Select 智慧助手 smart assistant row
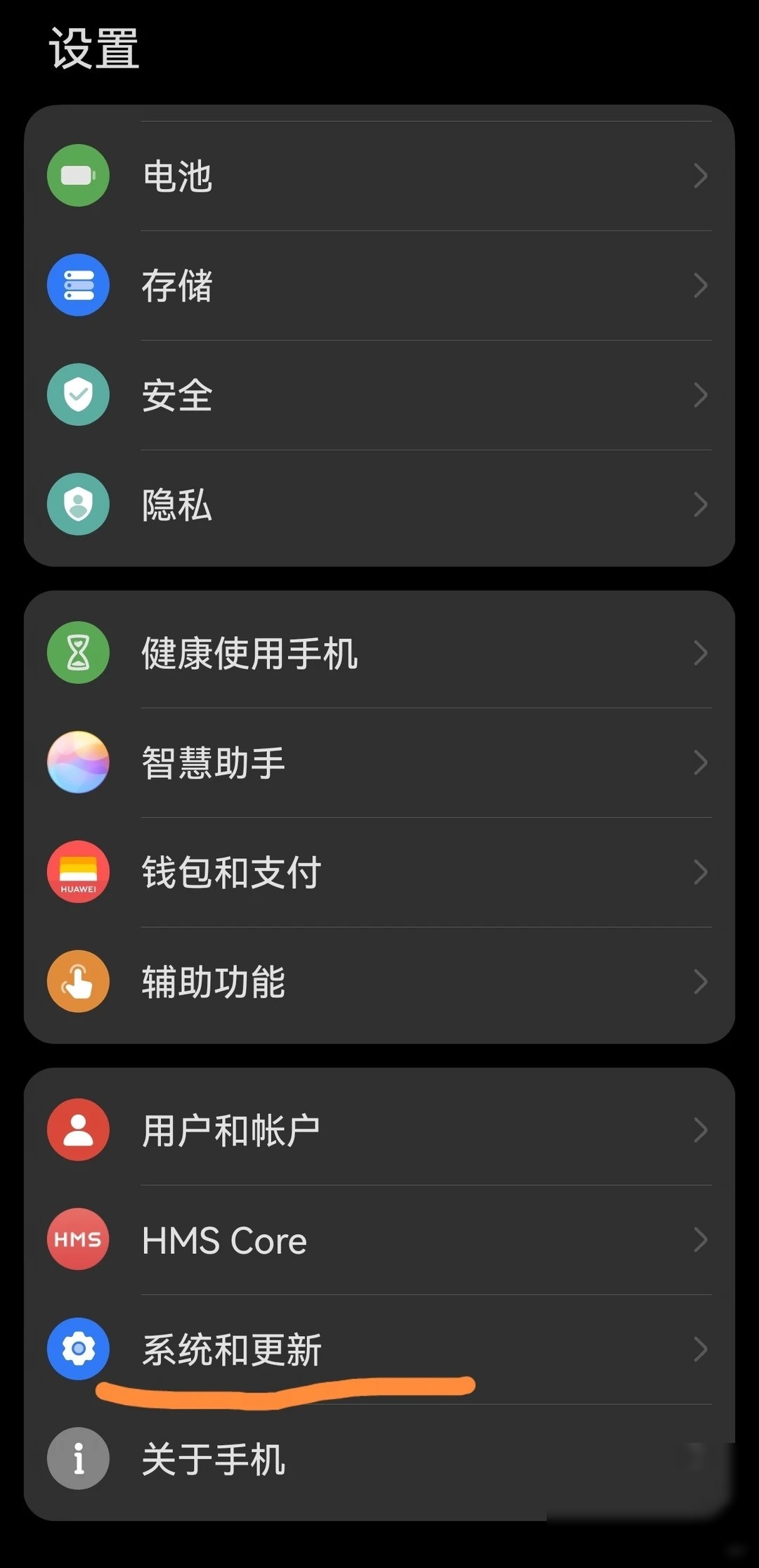Viewport: 759px width, 1568px height. [379, 763]
